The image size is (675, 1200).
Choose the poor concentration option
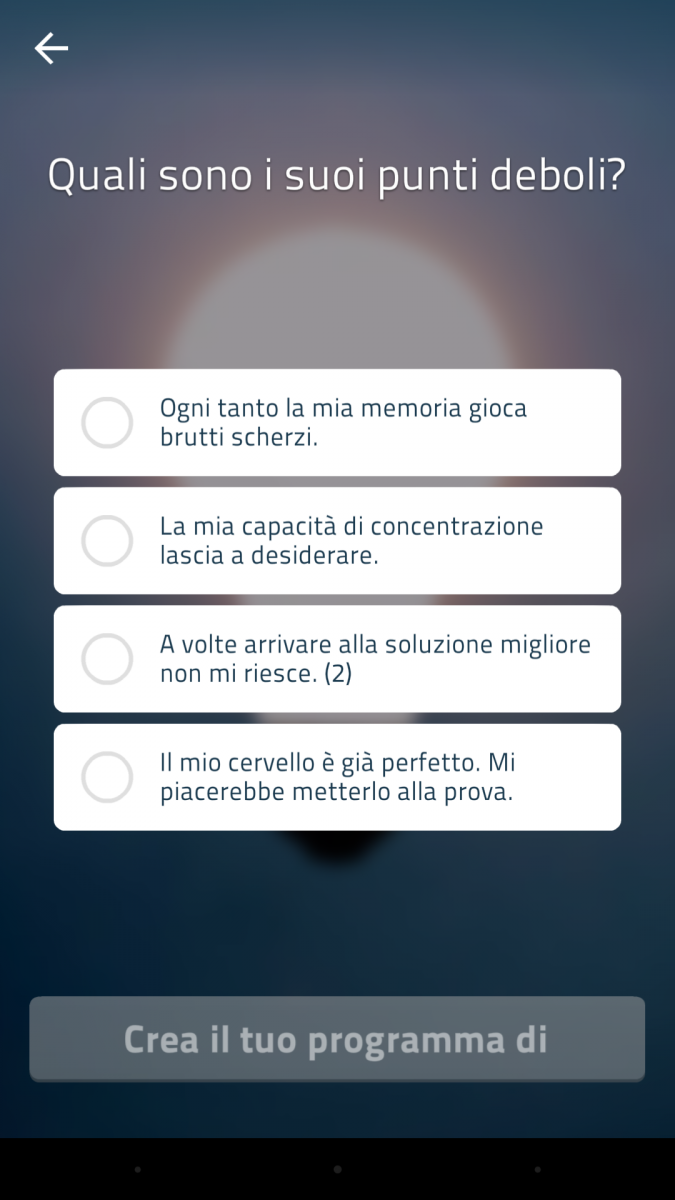click(337, 541)
